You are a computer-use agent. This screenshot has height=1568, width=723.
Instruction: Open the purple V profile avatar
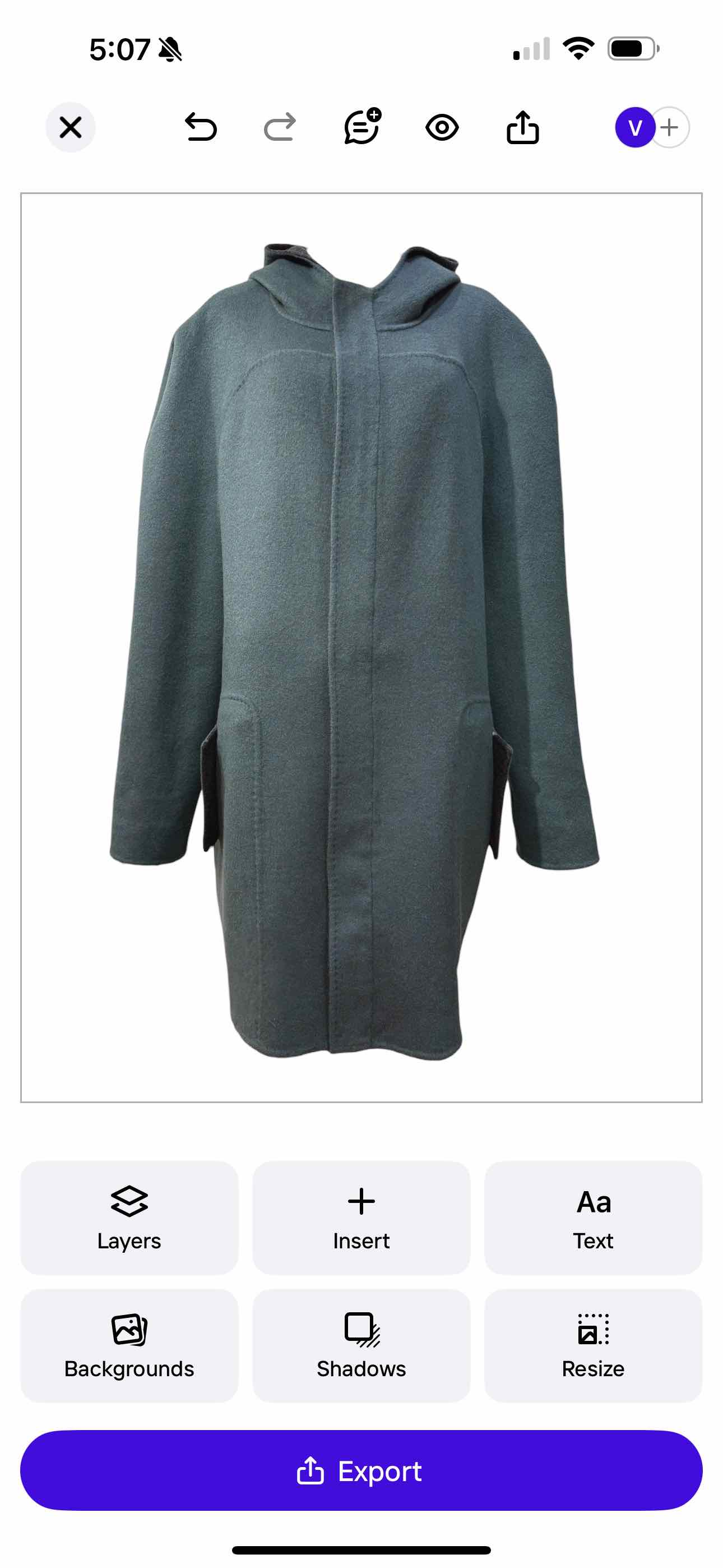coord(635,128)
